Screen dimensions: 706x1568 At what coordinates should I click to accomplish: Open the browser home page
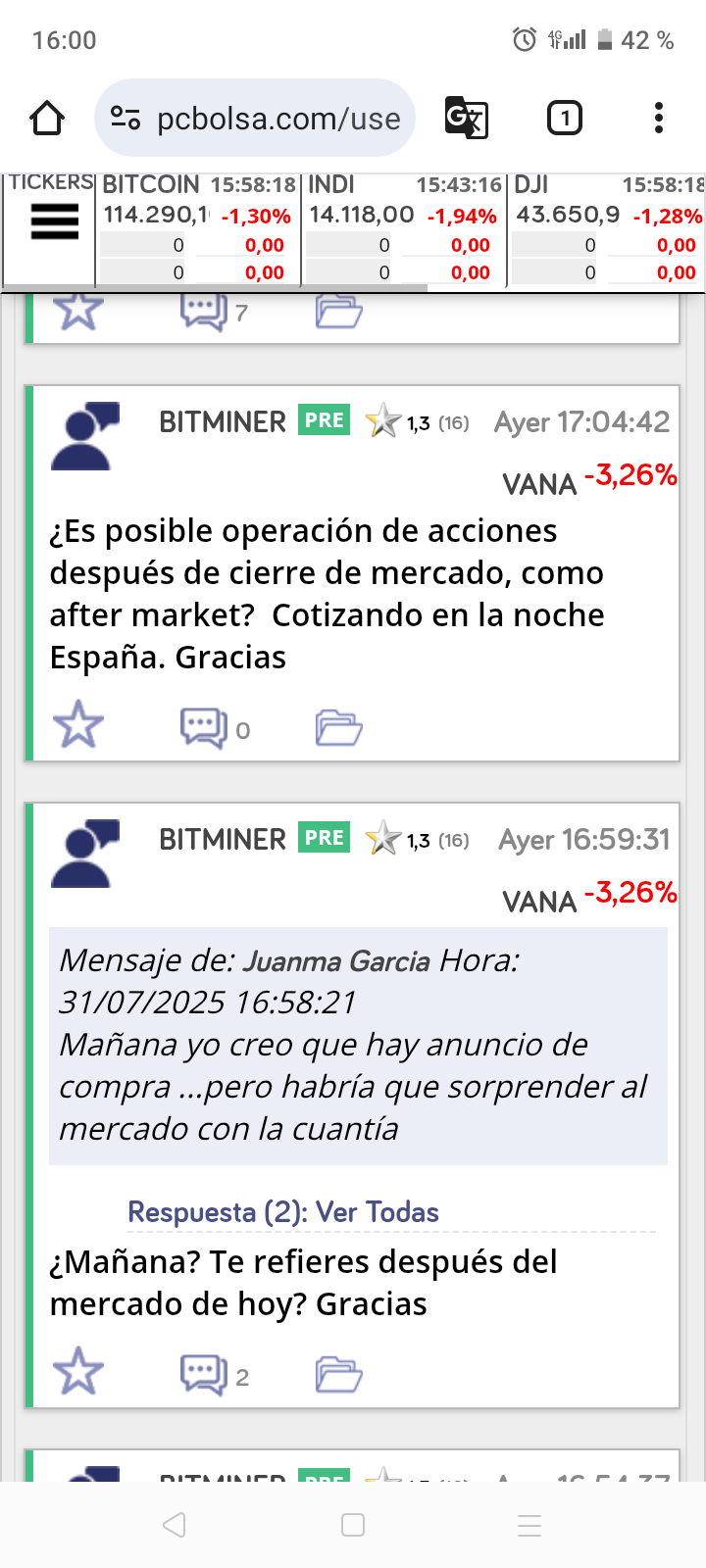(47, 119)
